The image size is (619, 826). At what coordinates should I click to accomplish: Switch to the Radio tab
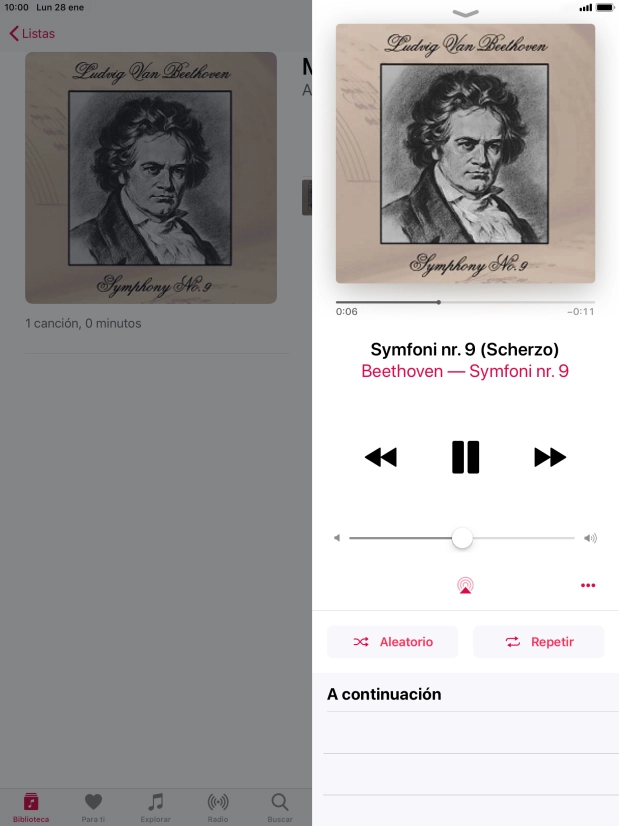218,806
